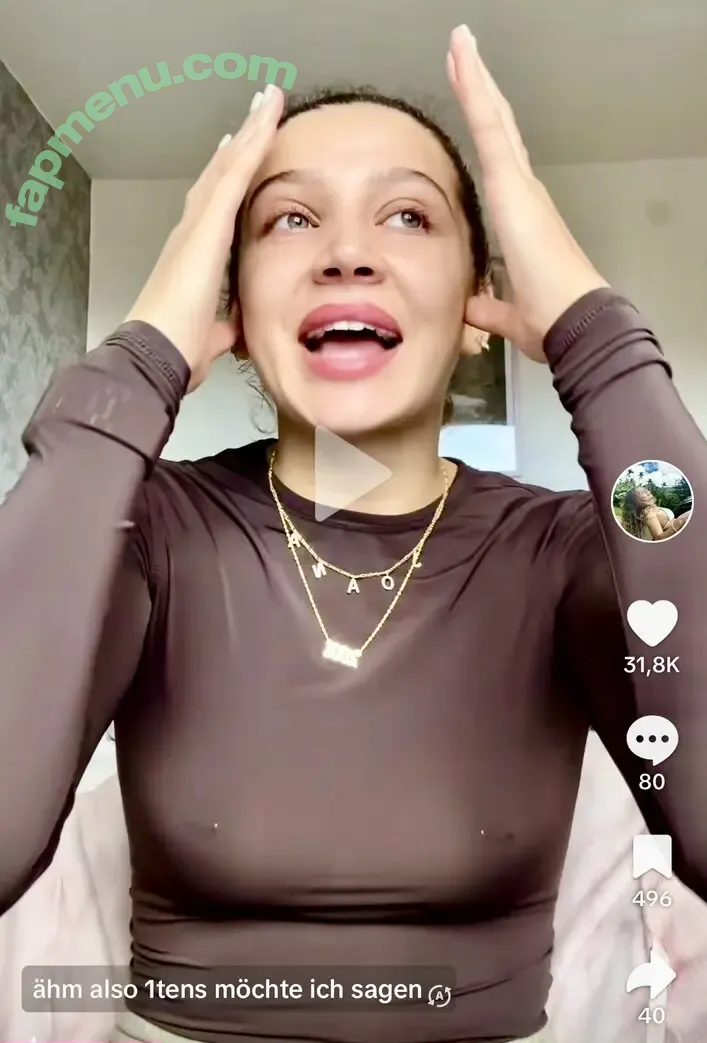The width and height of the screenshot is (707, 1043).
Task: Open the creator's profile picture
Action: tap(652, 501)
